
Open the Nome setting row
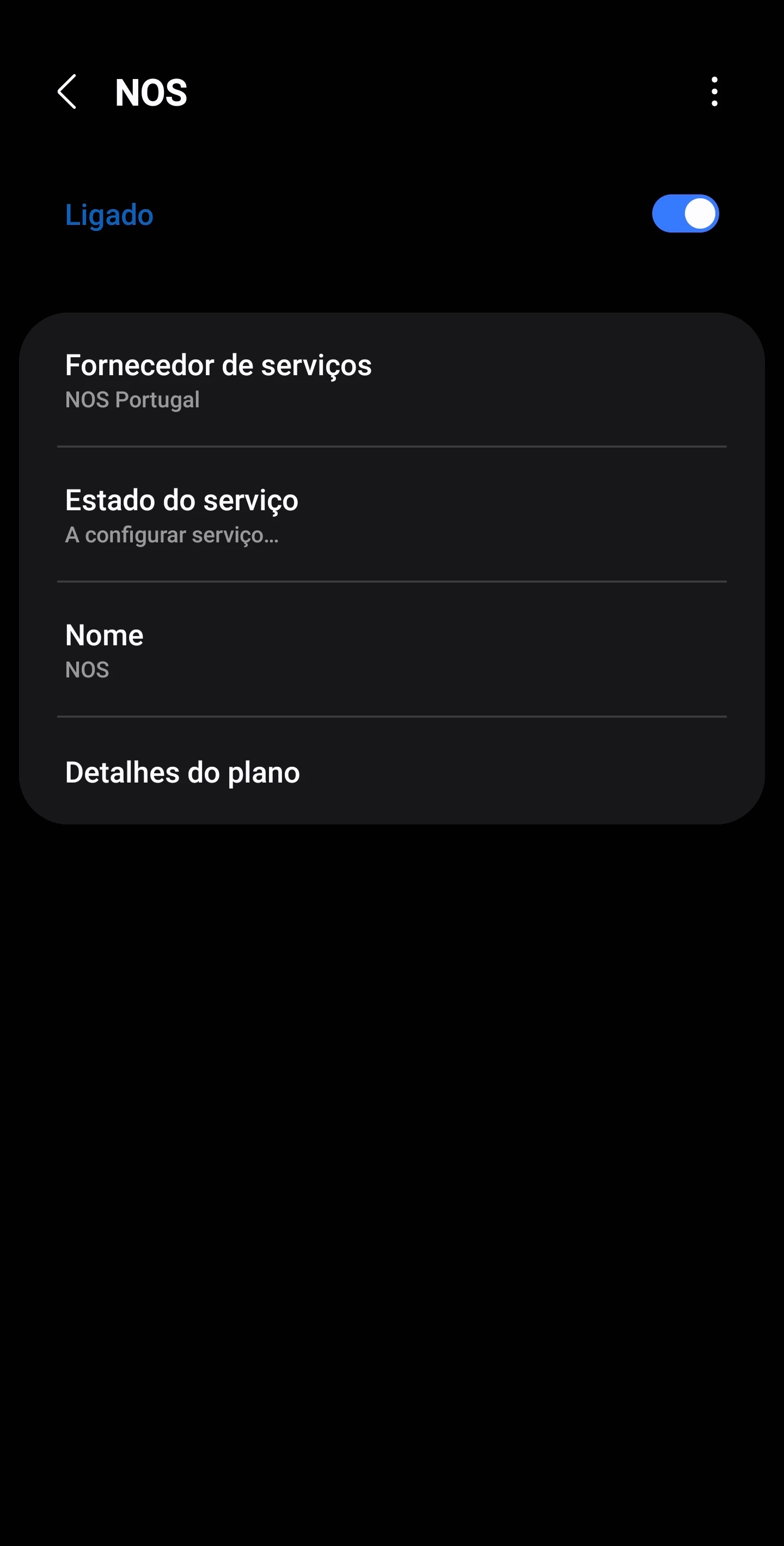[x=391, y=649]
